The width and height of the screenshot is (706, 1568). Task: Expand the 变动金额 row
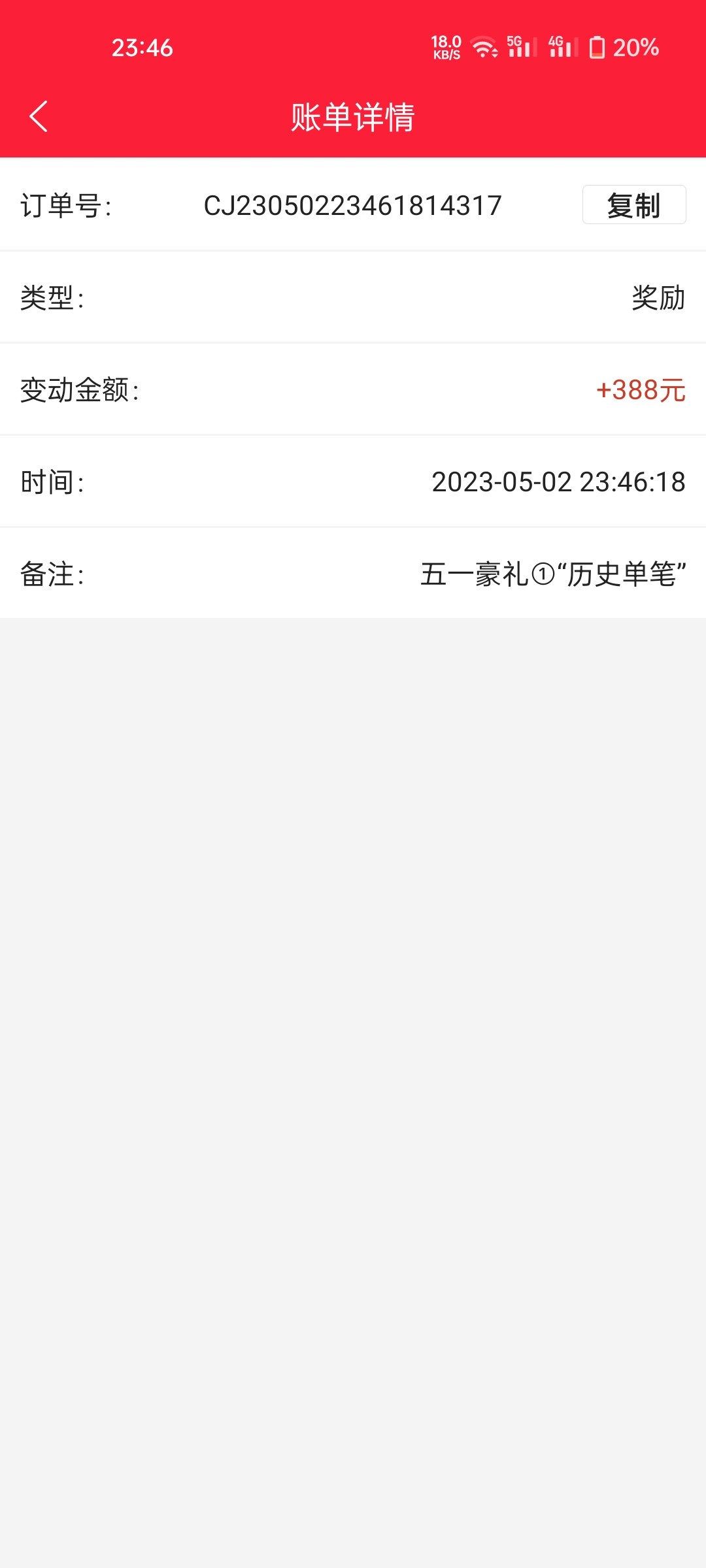(353, 391)
